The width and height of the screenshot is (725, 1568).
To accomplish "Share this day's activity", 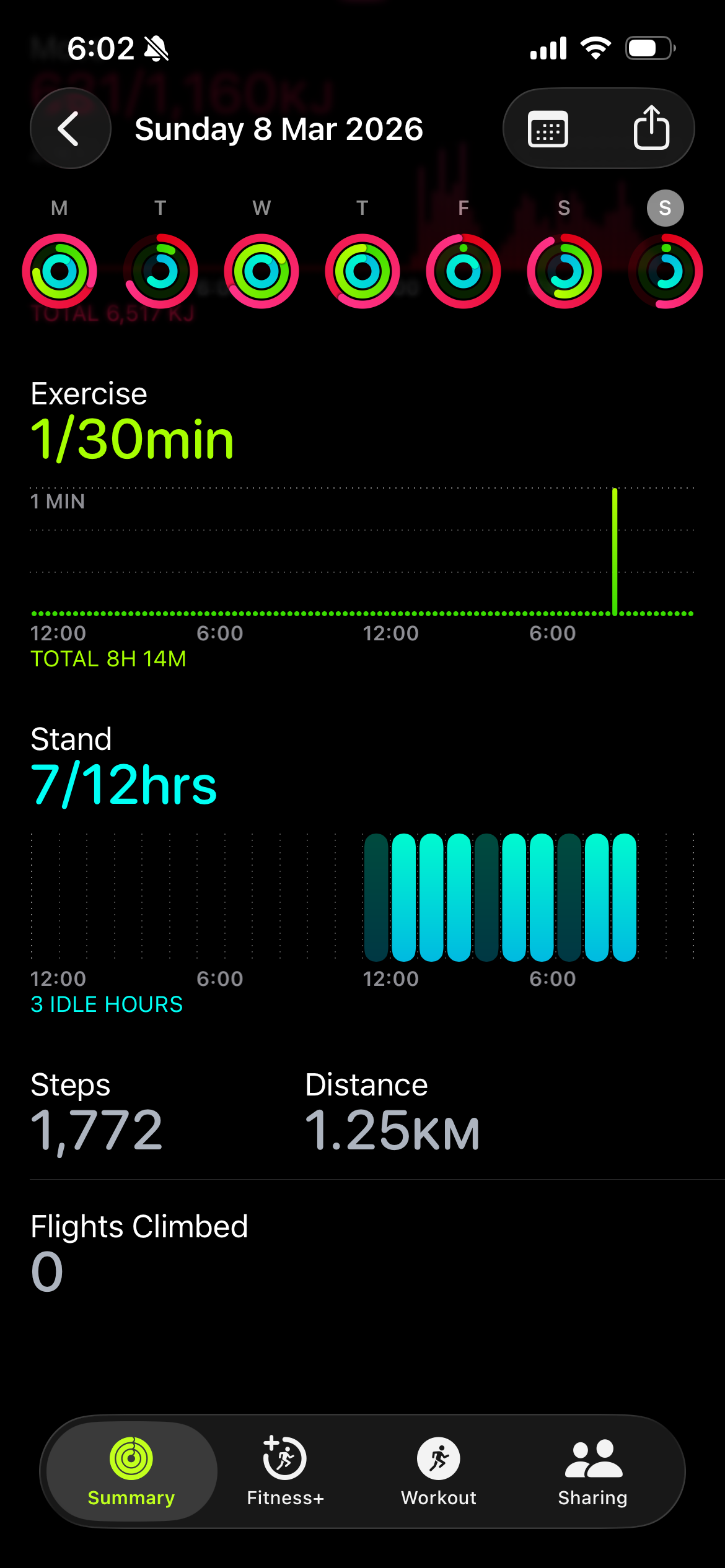I will (651, 128).
